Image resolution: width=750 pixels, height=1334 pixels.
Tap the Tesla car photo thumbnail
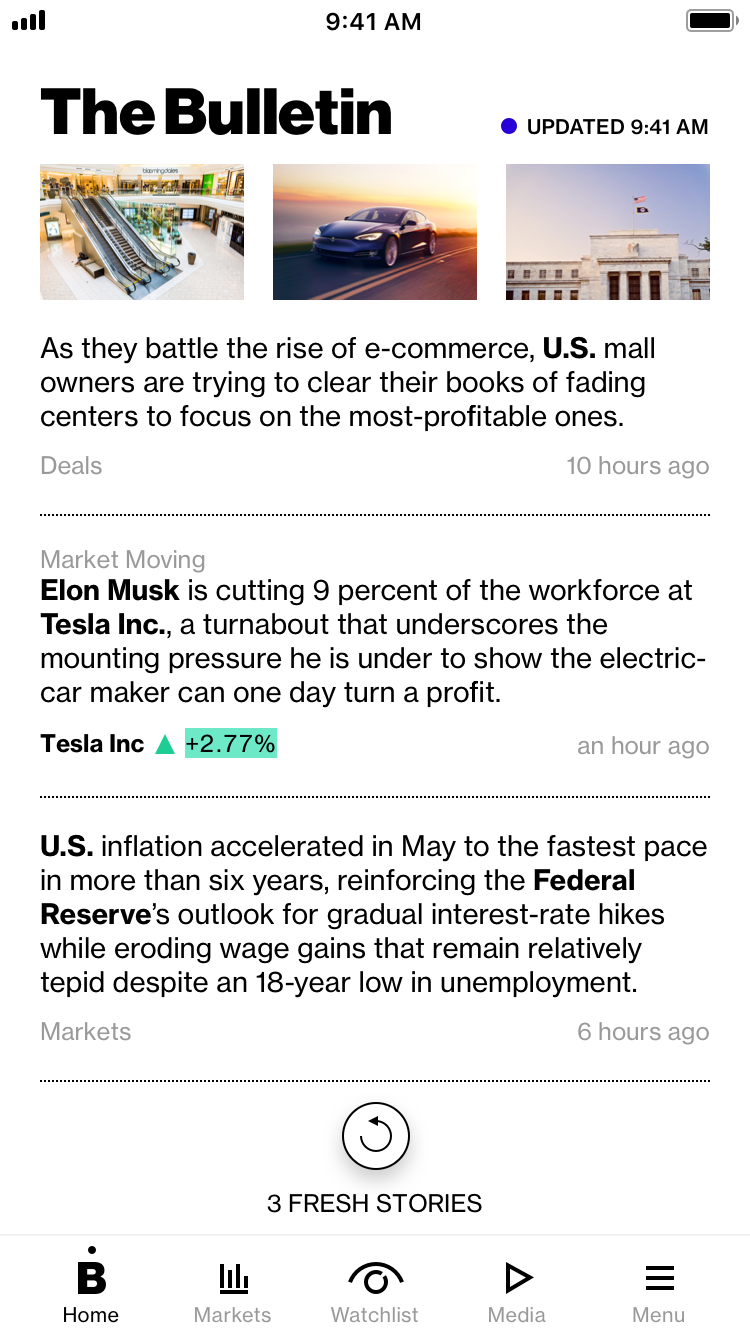click(x=374, y=231)
